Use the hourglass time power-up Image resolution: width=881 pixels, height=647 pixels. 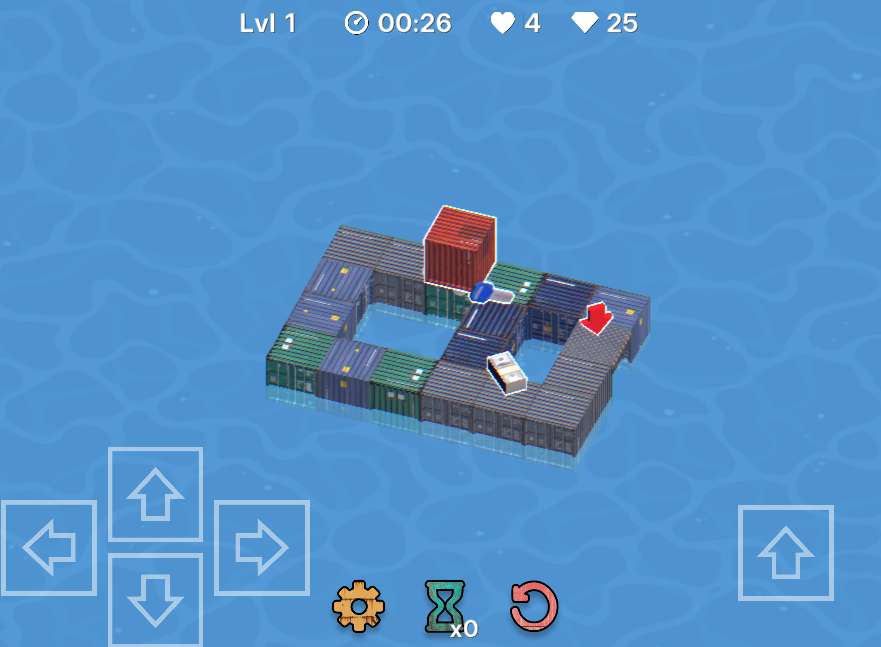tap(445, 606)
